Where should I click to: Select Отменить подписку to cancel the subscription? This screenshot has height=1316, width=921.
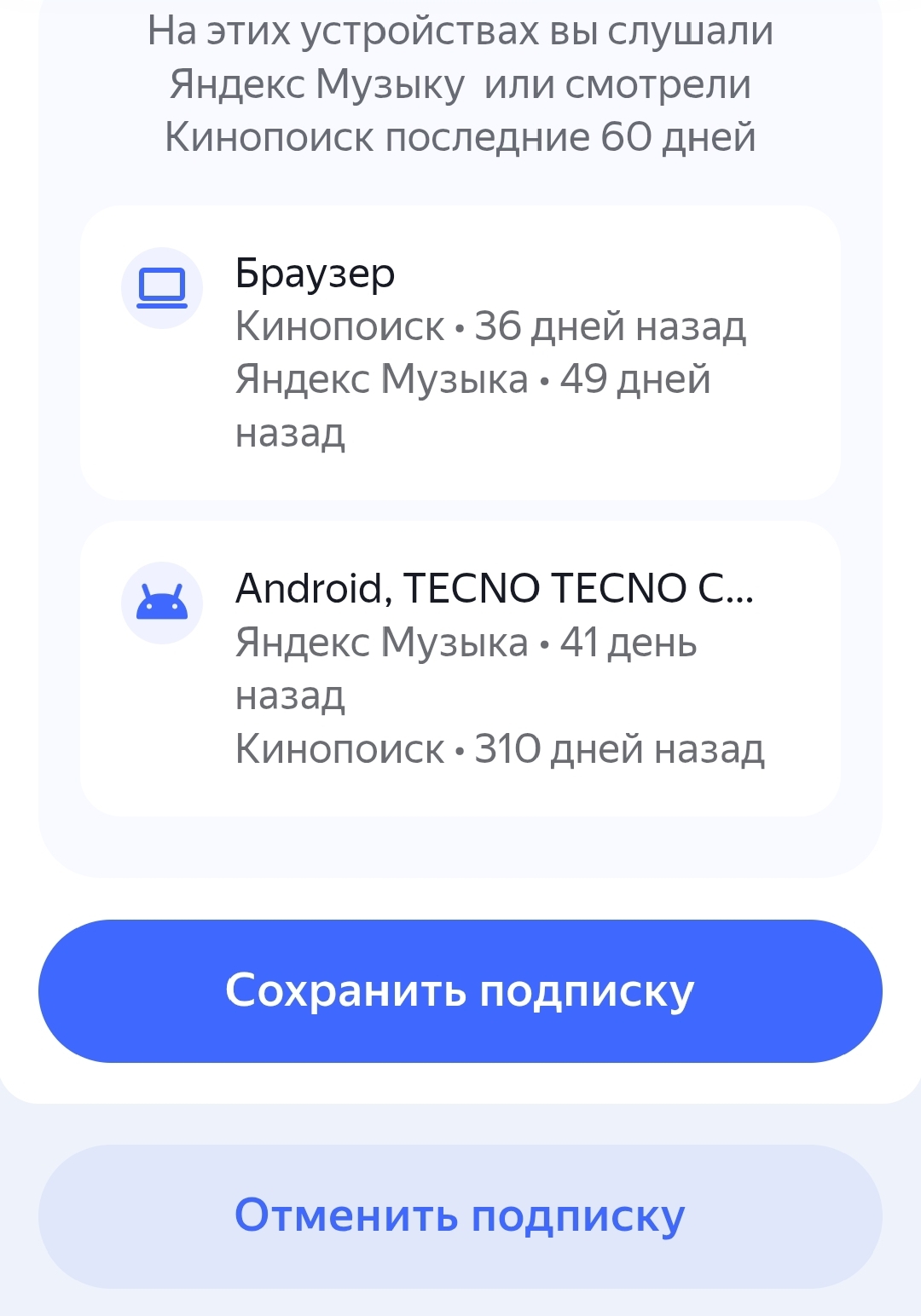[x=460, y=1215]
